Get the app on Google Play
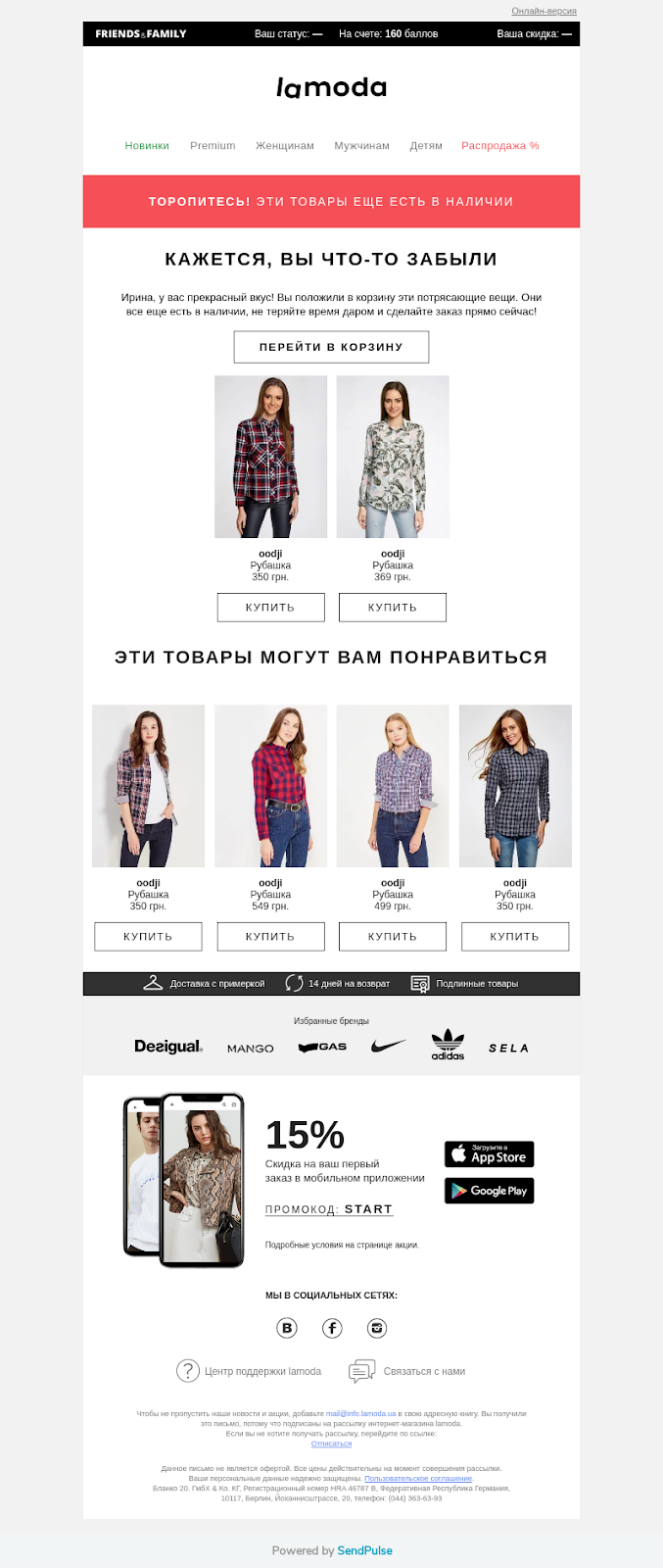This screenshot has height=1568, width=663. click(489, 1191)
